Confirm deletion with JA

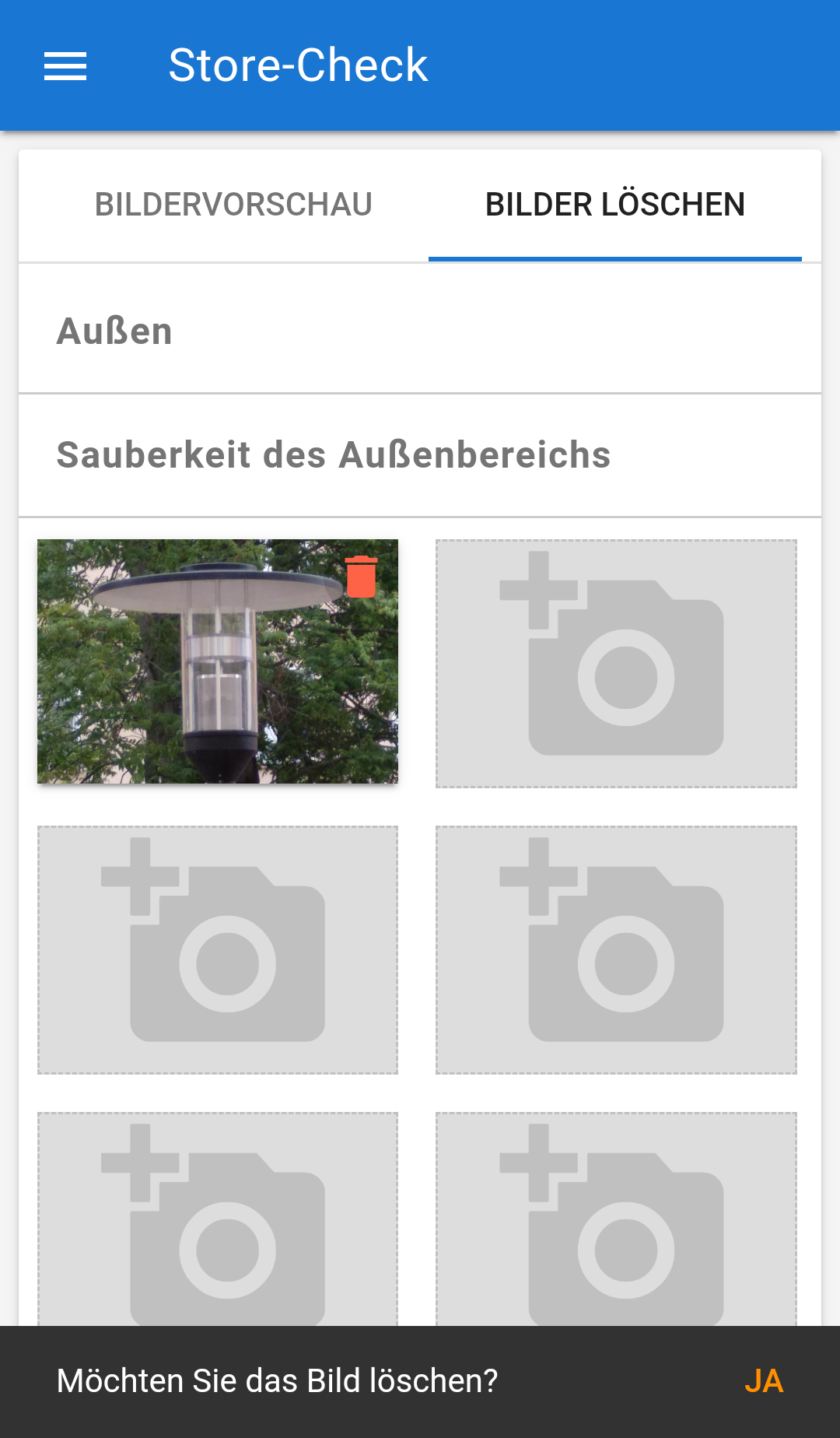click(763, 1381)
